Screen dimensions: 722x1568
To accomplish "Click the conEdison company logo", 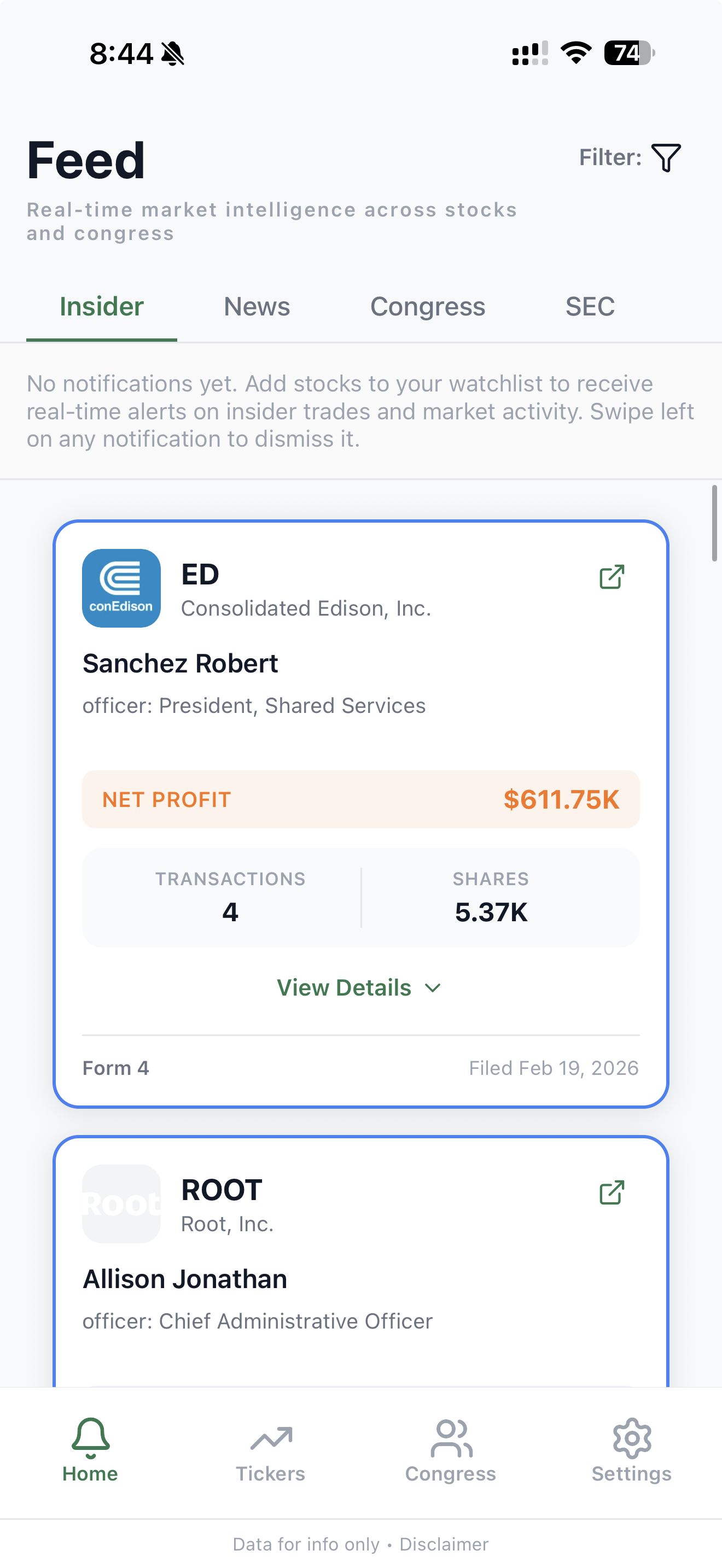I will [120, 588].
